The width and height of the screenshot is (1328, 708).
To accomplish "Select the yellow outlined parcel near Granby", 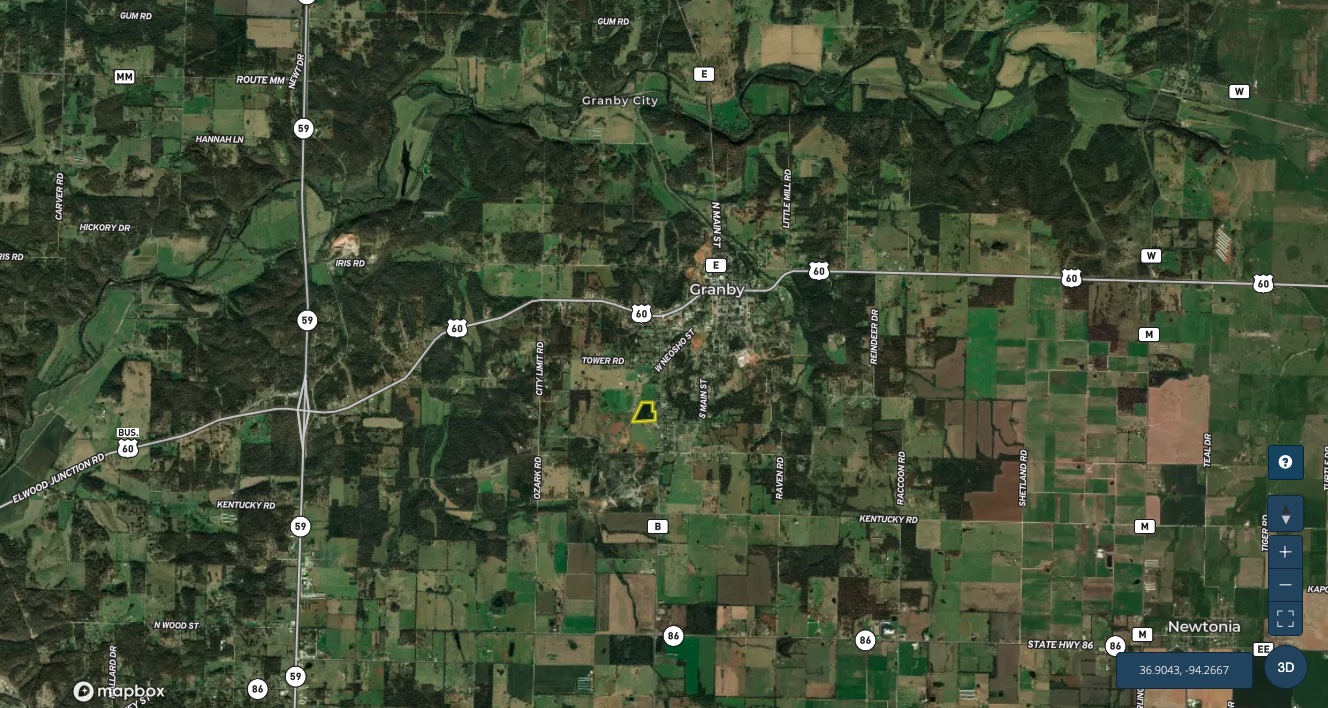I will click(x=645, y=413).
